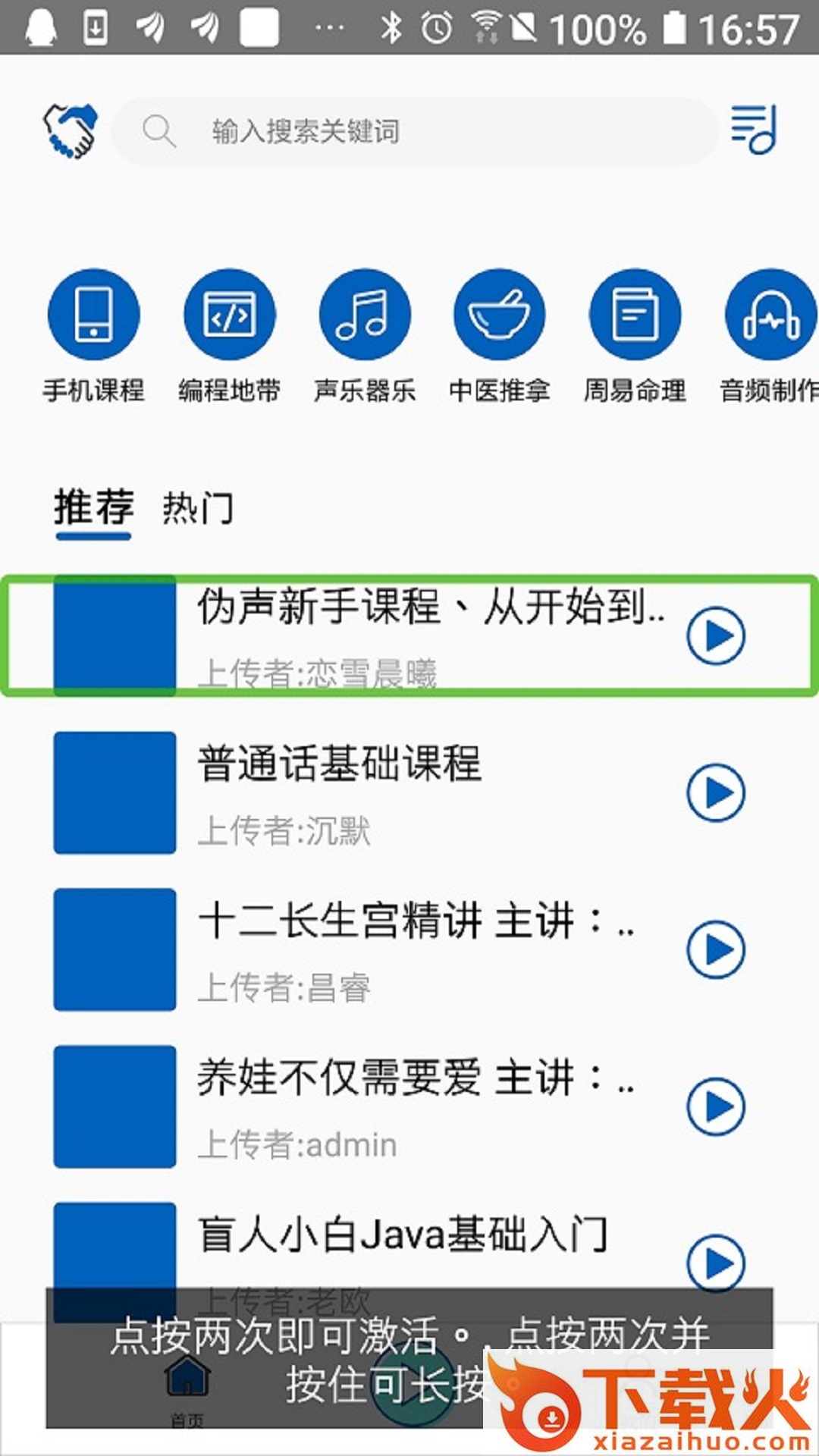Switch to the 热门 tab
819x1456 pixels.
[198, 508]
